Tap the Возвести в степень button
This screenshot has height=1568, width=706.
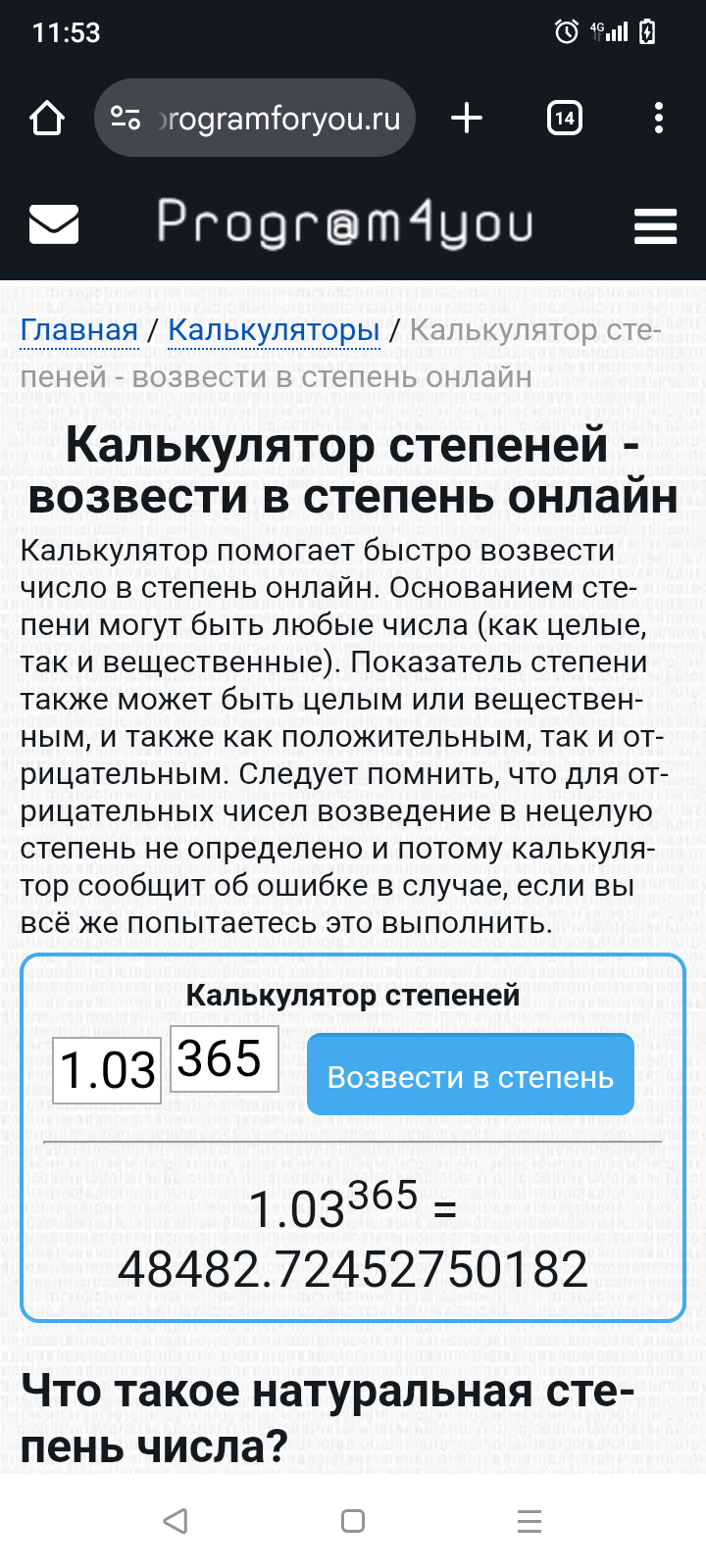pyautogui.click(x=471, y=1075)
